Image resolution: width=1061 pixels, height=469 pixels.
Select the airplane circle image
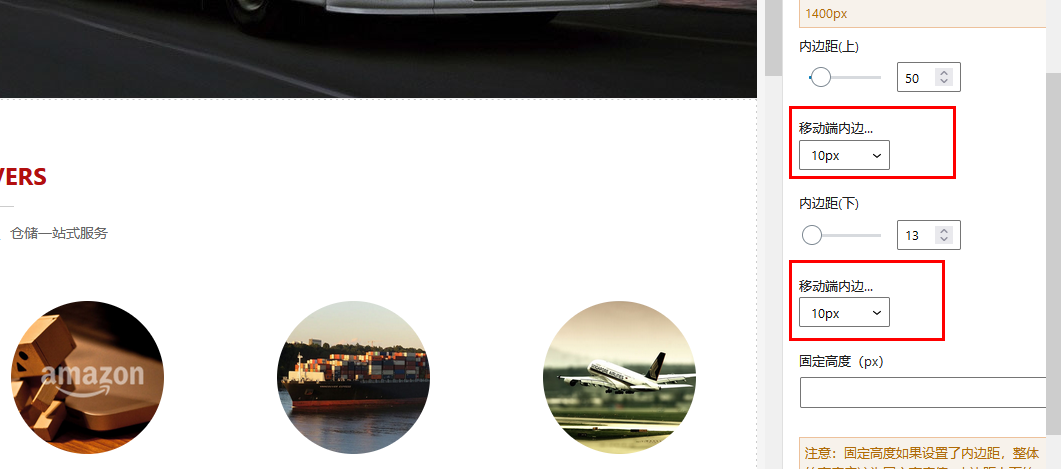(x=619, y=377)
